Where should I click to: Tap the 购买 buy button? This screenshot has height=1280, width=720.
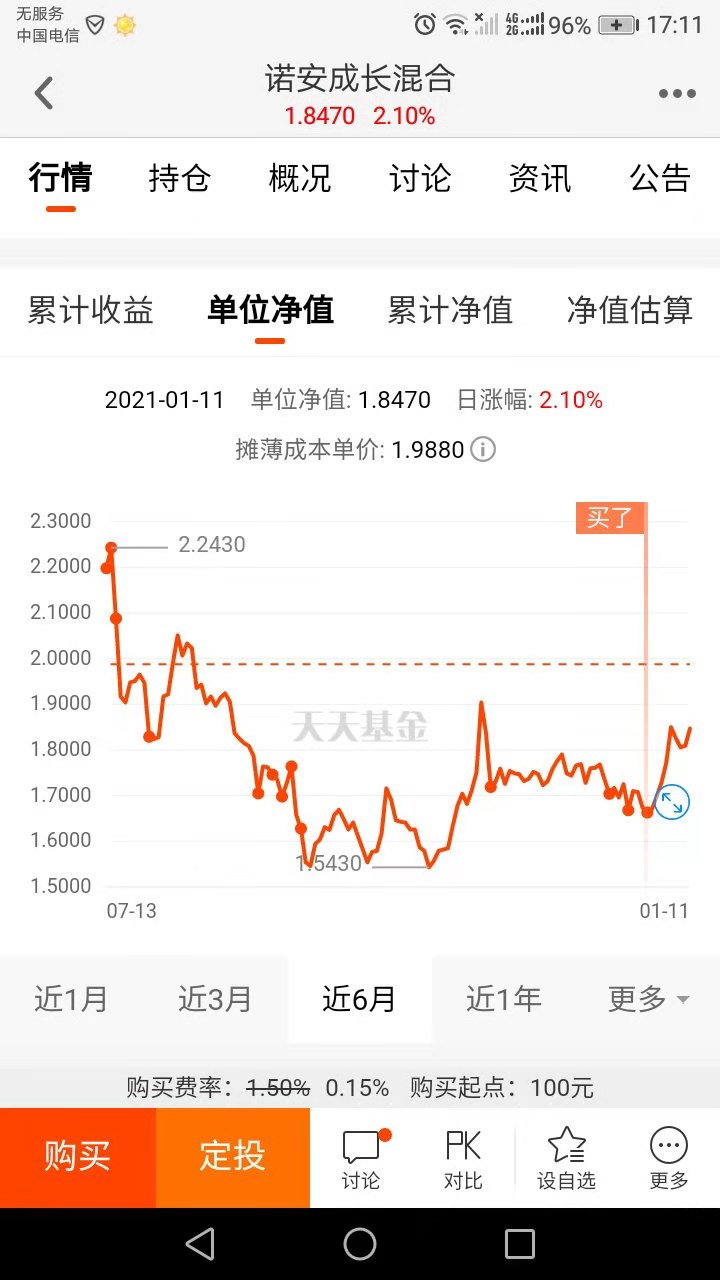point(76,1156)
